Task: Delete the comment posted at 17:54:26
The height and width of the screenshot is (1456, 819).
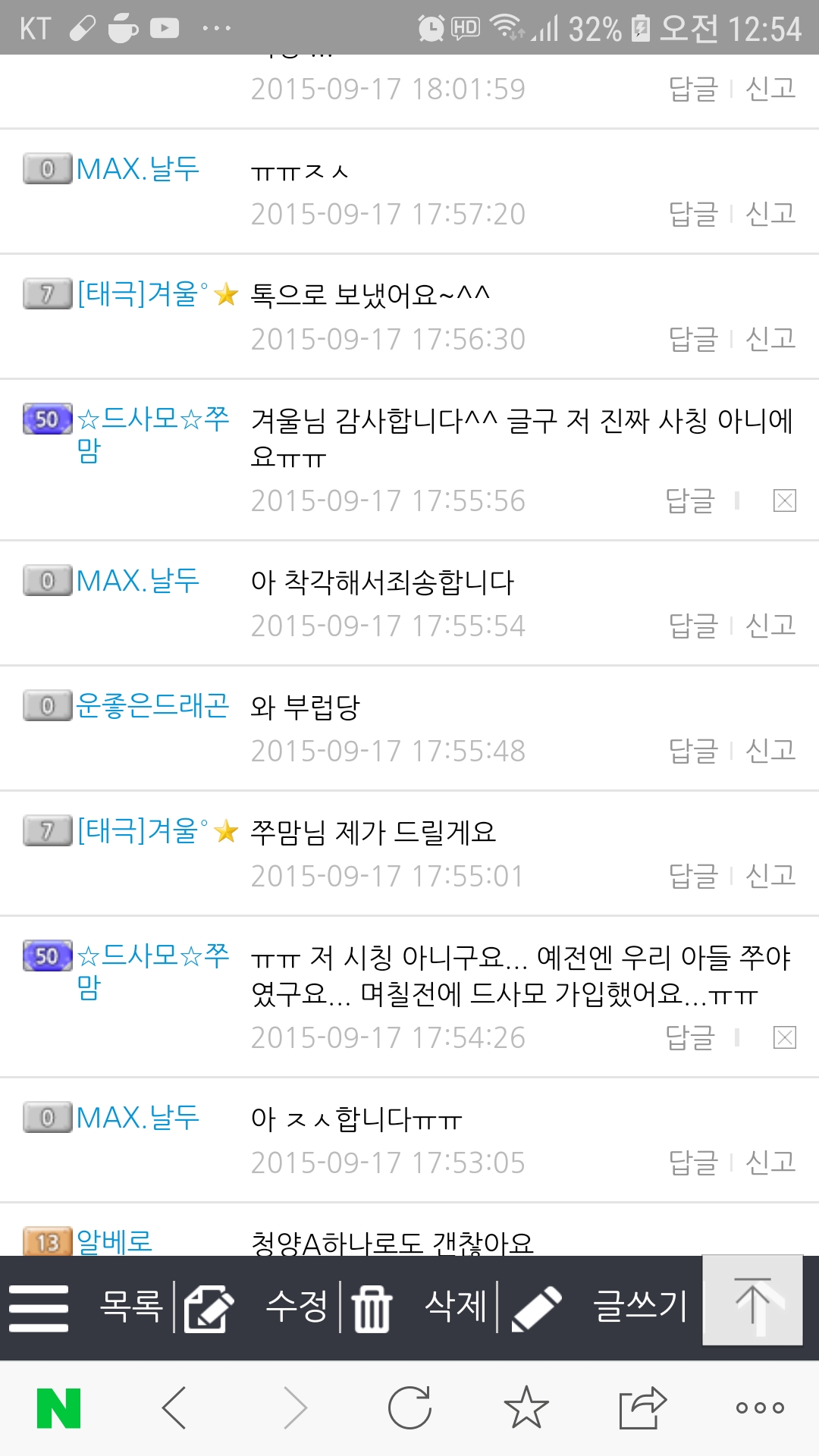Action: click(785, 1037)
